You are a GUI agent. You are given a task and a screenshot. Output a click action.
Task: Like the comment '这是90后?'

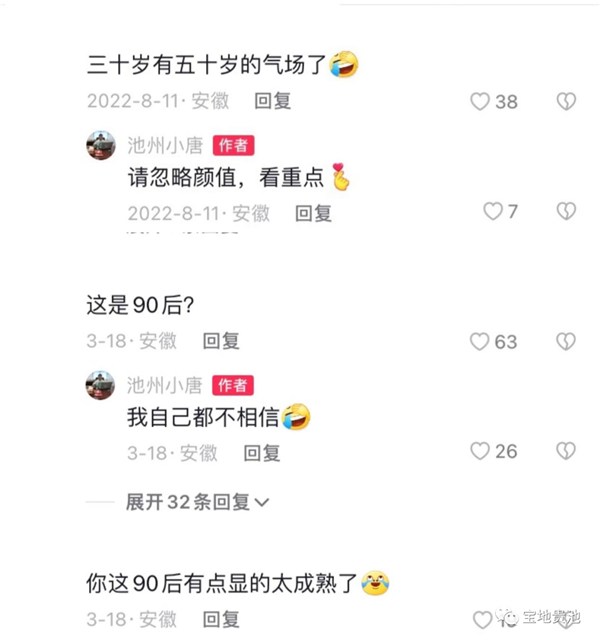(x=481, y=341)
